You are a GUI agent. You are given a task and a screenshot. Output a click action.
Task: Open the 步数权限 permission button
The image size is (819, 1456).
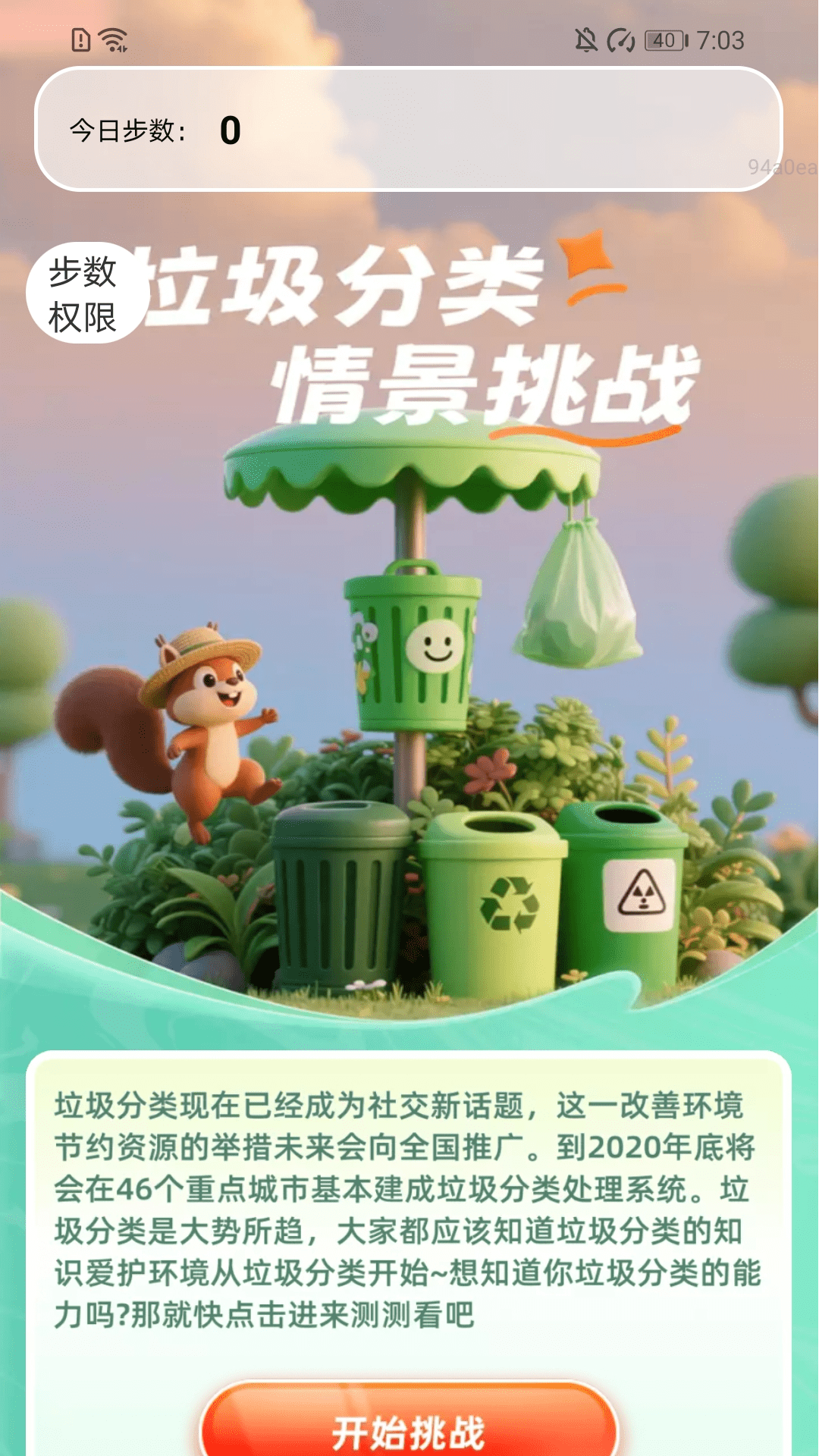(83, 293)
